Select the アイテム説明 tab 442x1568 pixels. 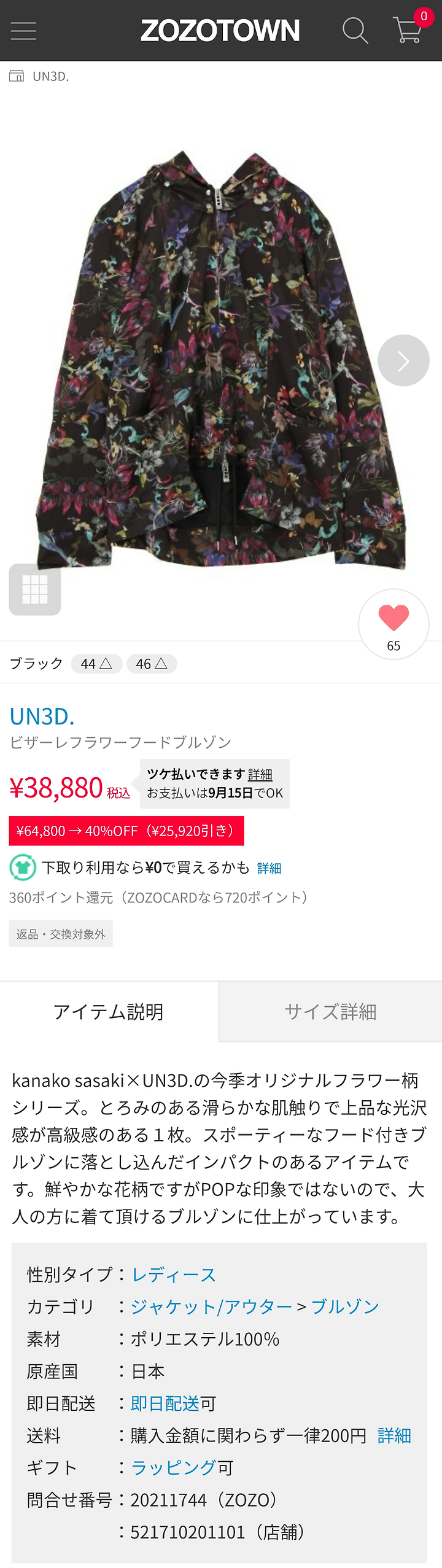coord(109,1011)
